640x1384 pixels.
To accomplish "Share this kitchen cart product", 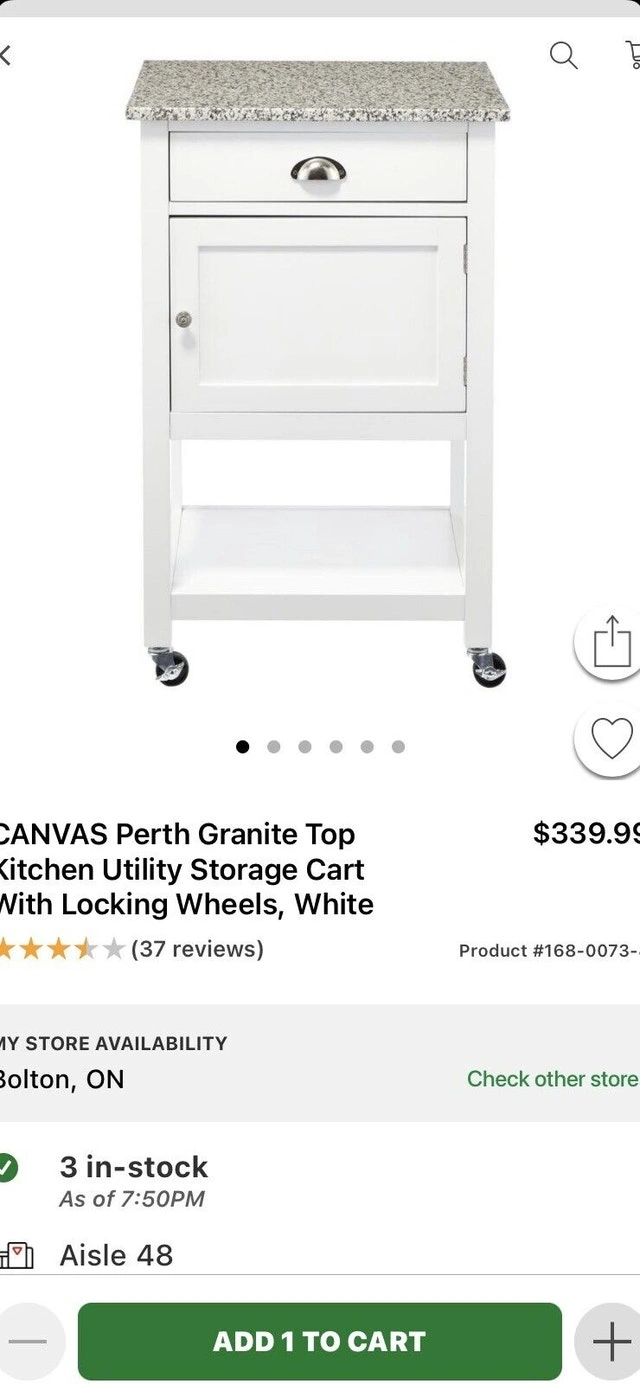I will pyautogui.click(x=611, y=642).
